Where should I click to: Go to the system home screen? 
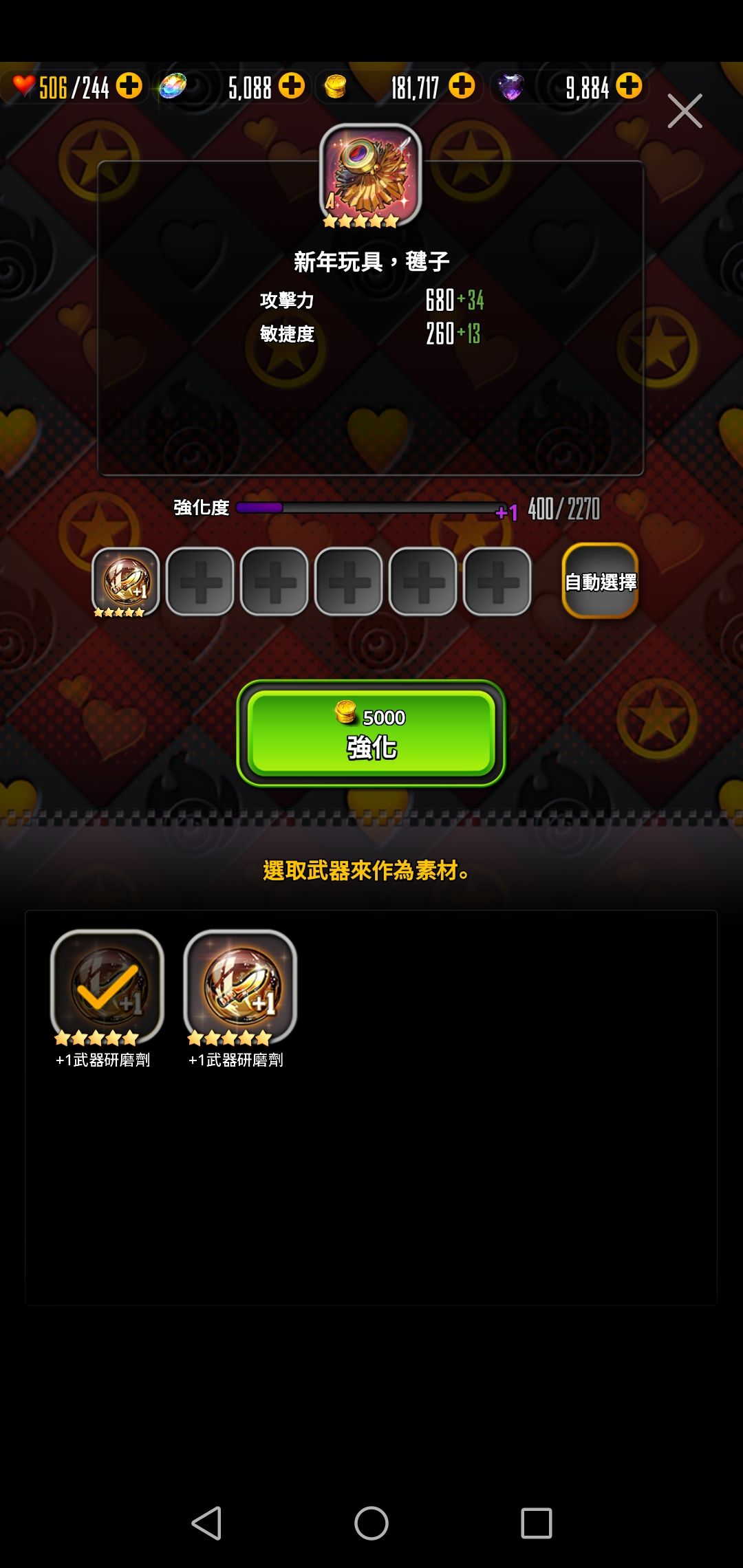click(371, 1523)
